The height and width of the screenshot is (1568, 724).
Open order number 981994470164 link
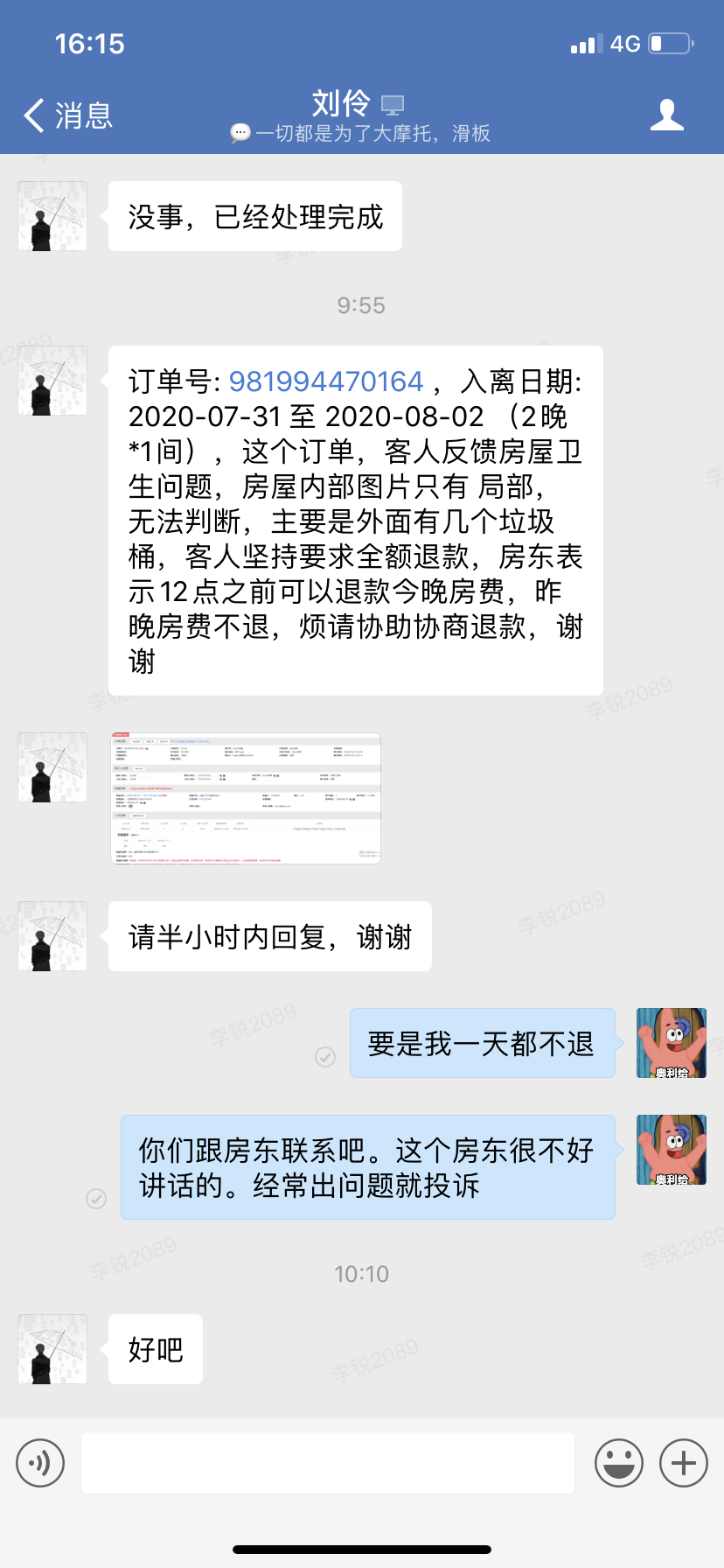pyautogui.click(x=325, y=381)
